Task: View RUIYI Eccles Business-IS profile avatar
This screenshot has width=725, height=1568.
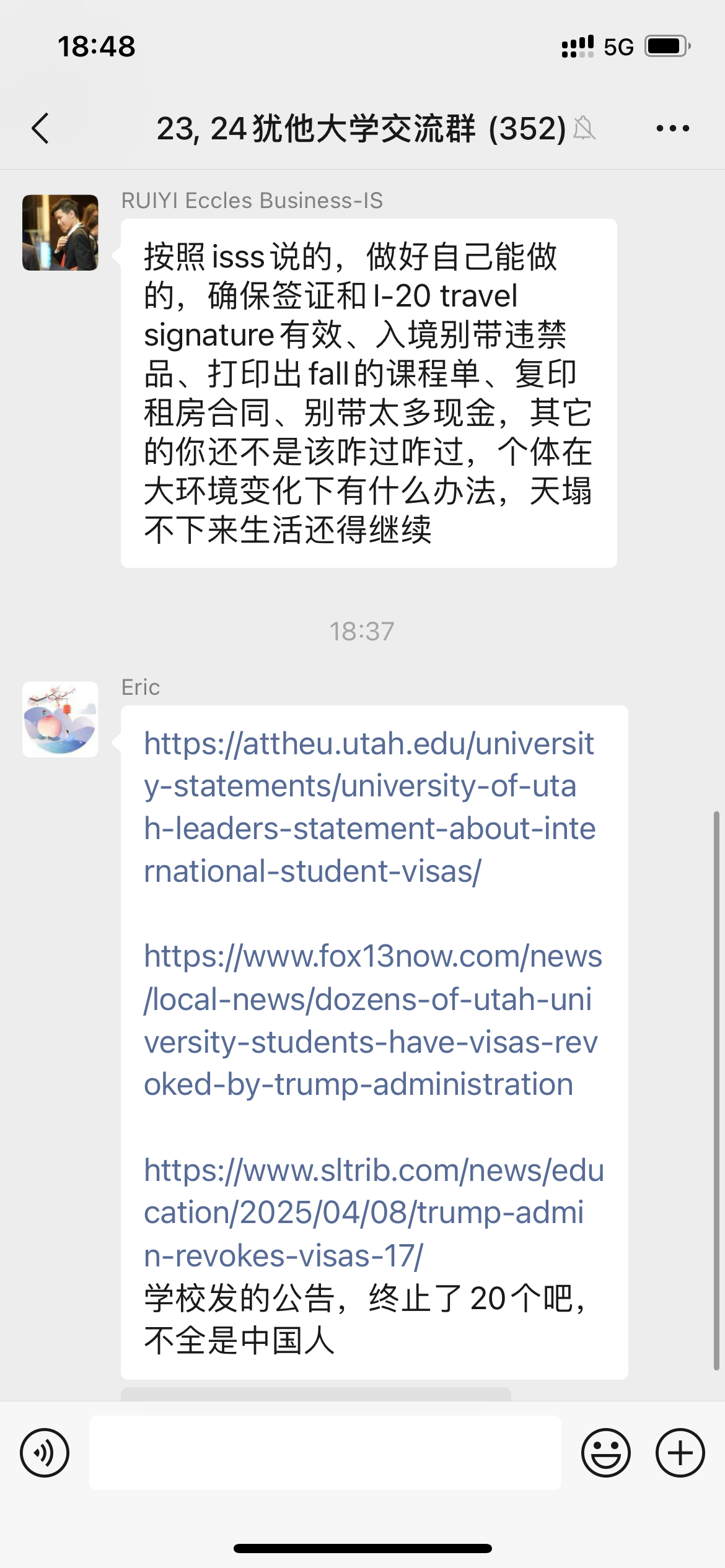Action: 60,232
